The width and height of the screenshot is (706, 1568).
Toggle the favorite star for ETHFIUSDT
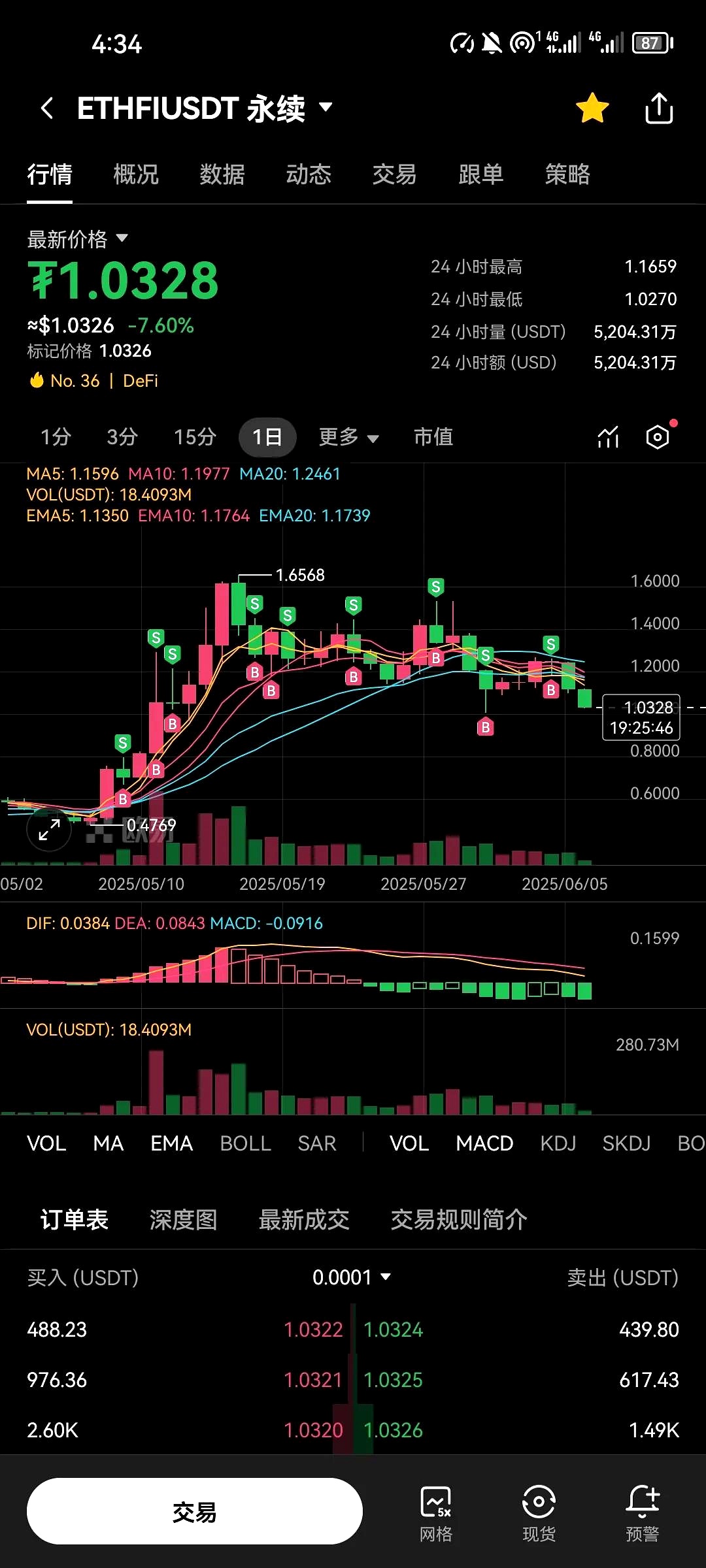(592, 108)
